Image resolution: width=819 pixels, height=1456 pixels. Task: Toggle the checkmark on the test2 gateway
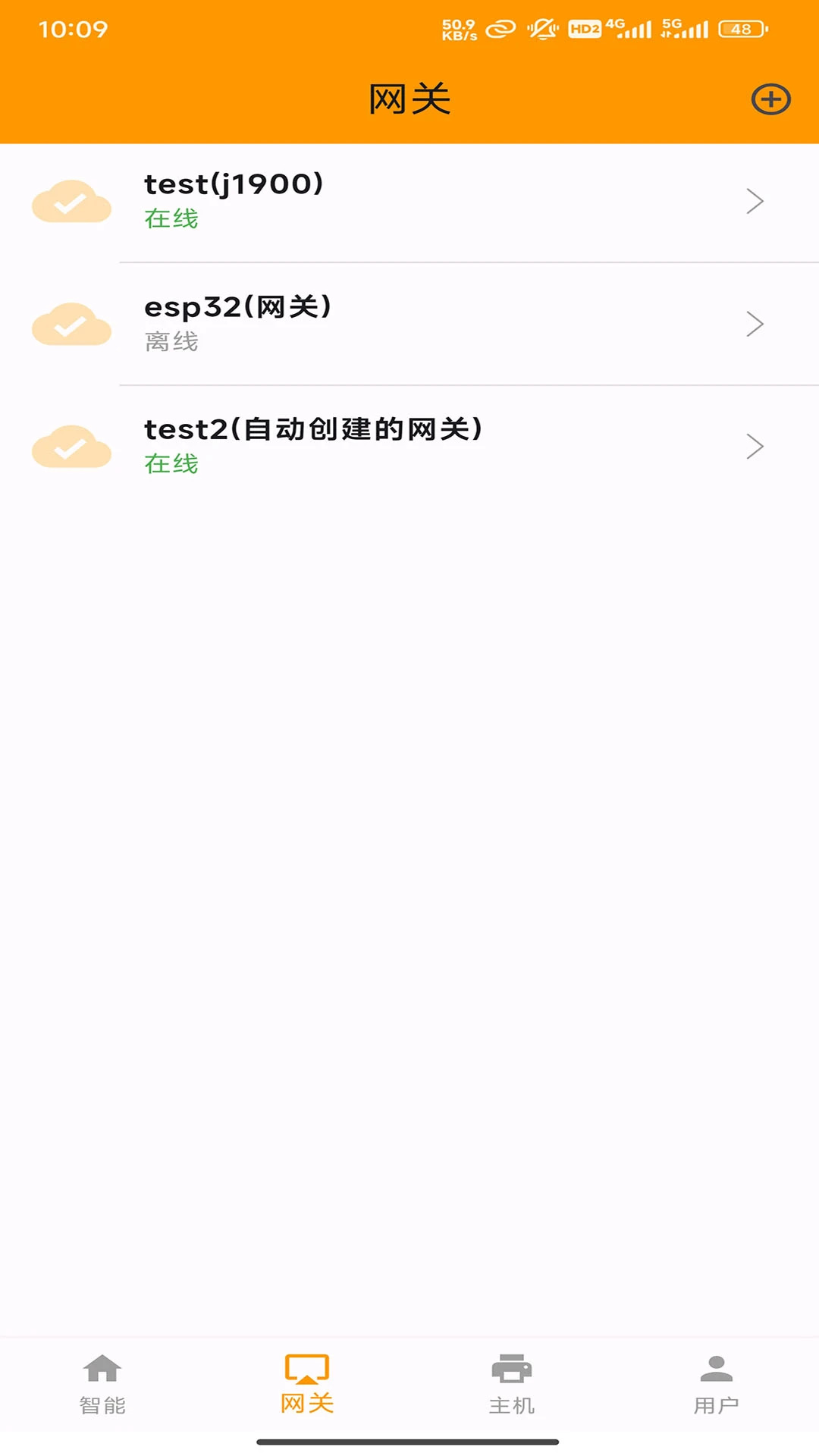71,447
